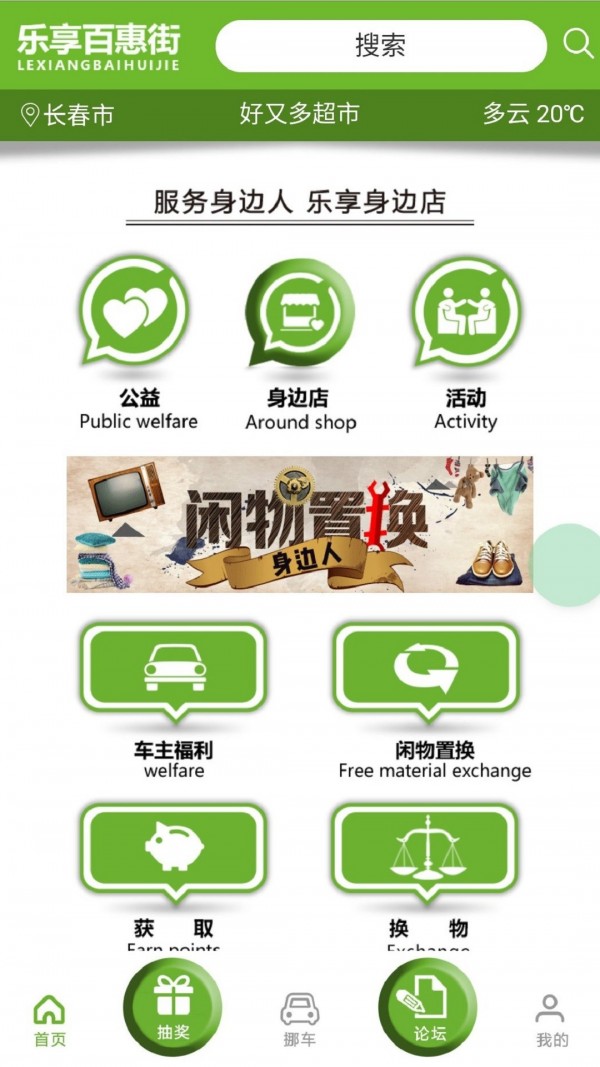This screenshot has height=1067, width=600.
Task: Open the 抽奖 lottery tab
Action: click(x=172, y=1008)
